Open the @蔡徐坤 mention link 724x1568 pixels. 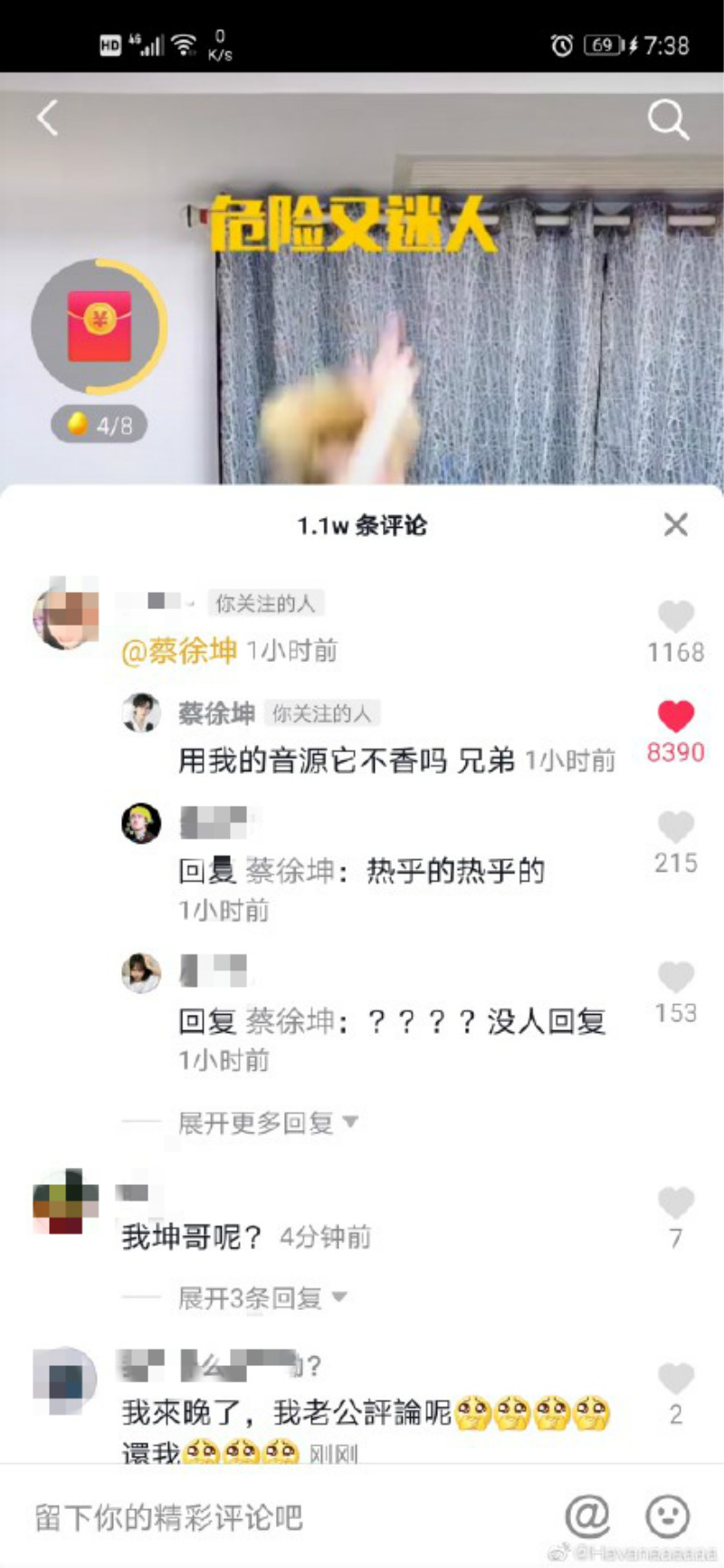[179, 651]
